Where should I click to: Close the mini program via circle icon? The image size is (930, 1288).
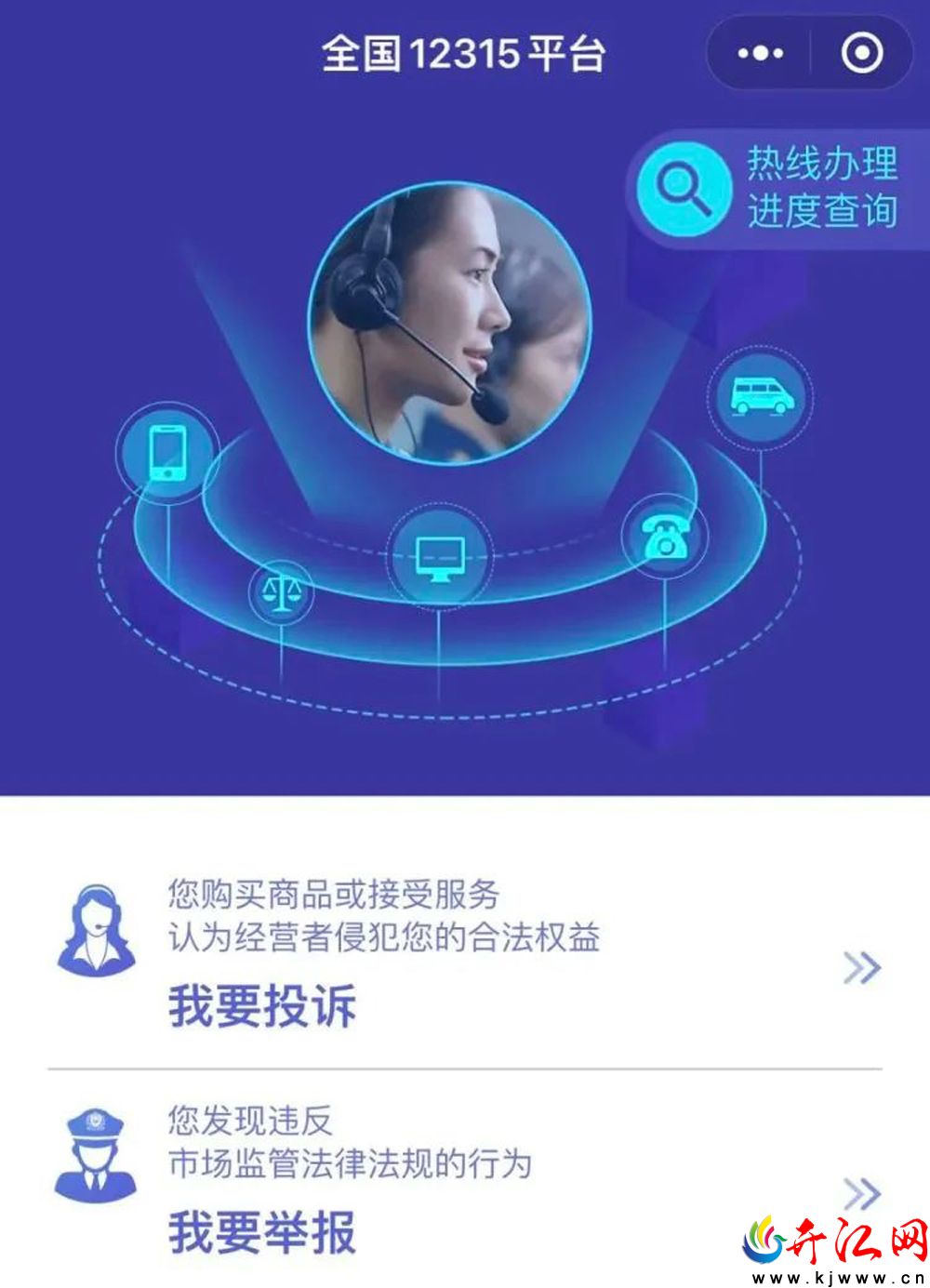tap(861, 54)
